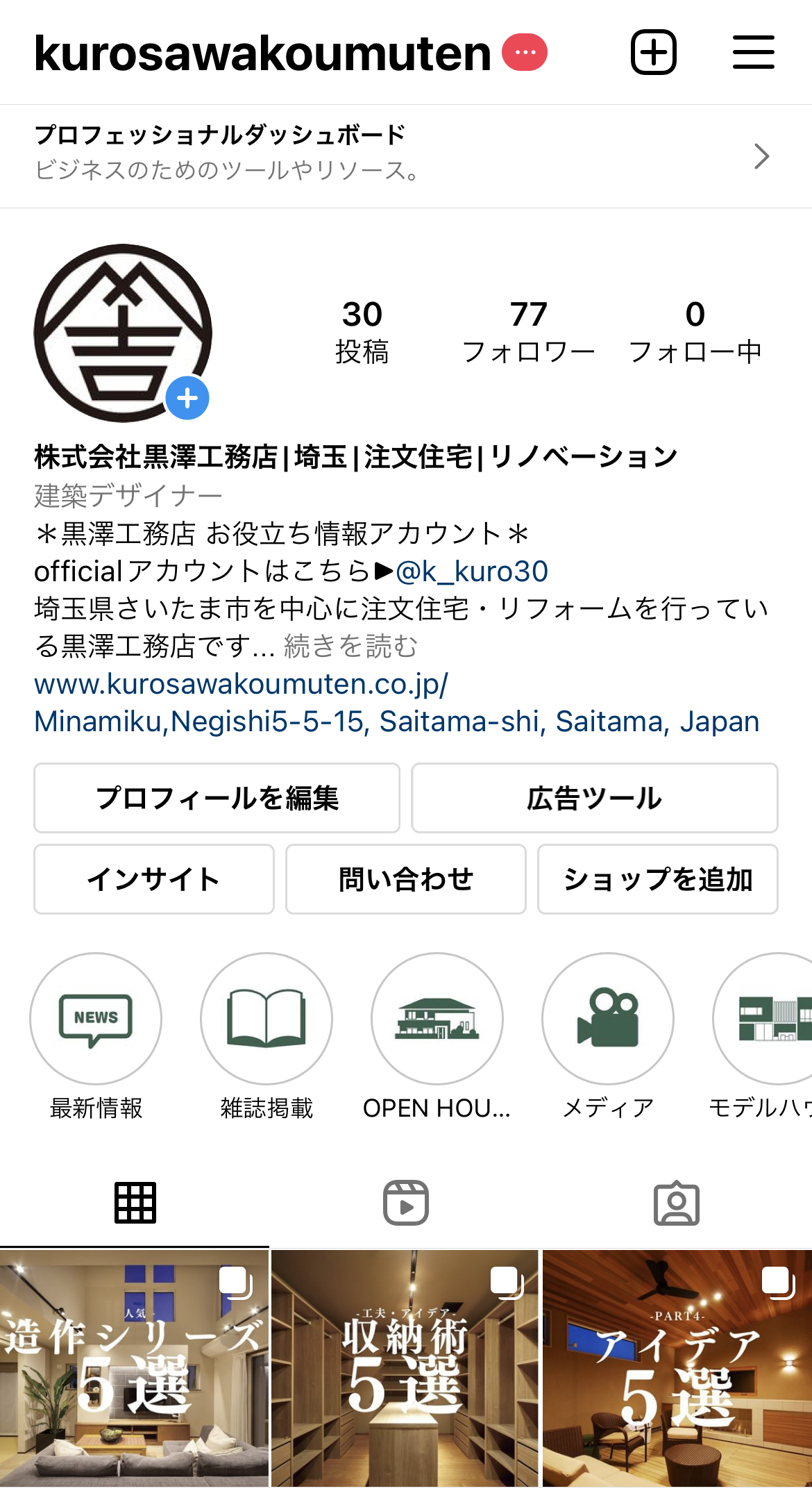
Task: Open the hamburger menu
Action: point(754,52)
